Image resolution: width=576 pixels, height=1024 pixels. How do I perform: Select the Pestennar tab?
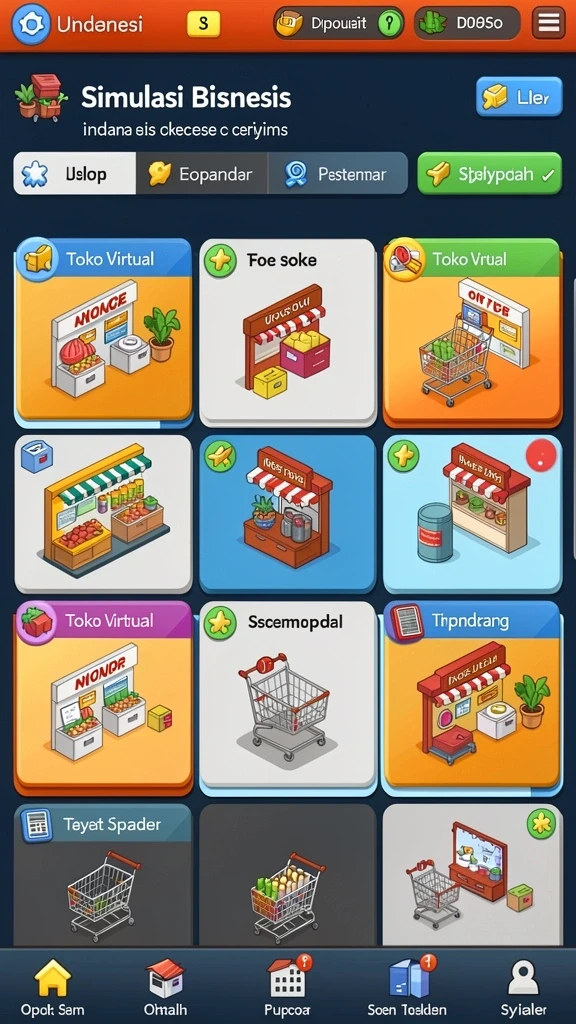point(338,174)
